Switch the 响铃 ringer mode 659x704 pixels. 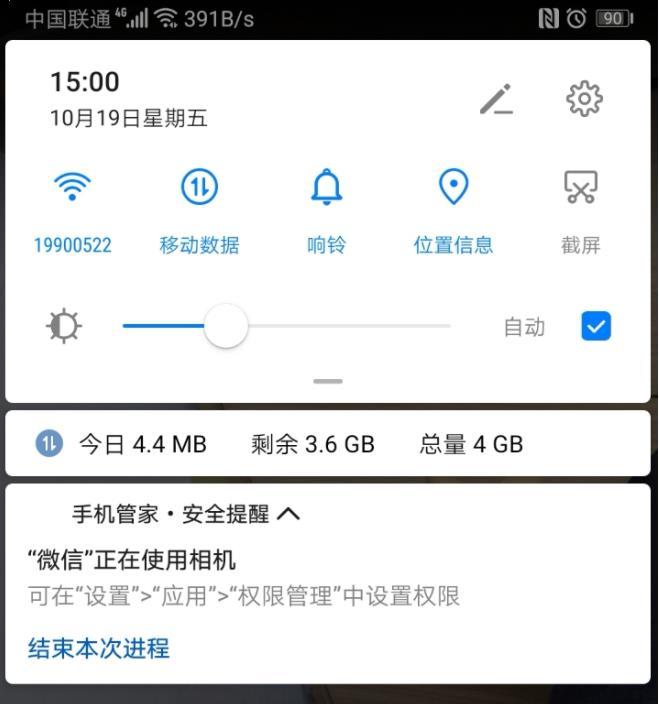point(326,187)
